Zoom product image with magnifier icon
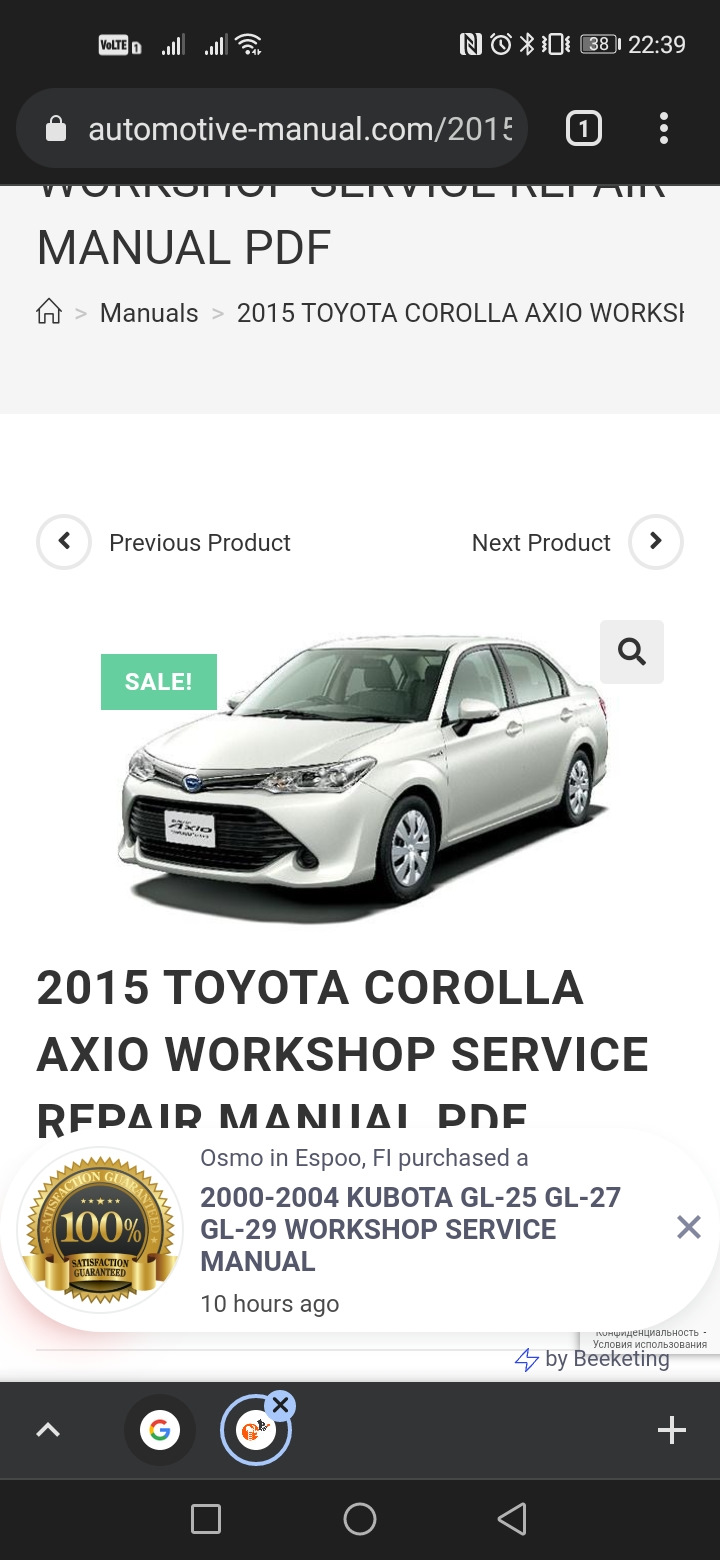The image size is (720, 1560). coord(632,652)
